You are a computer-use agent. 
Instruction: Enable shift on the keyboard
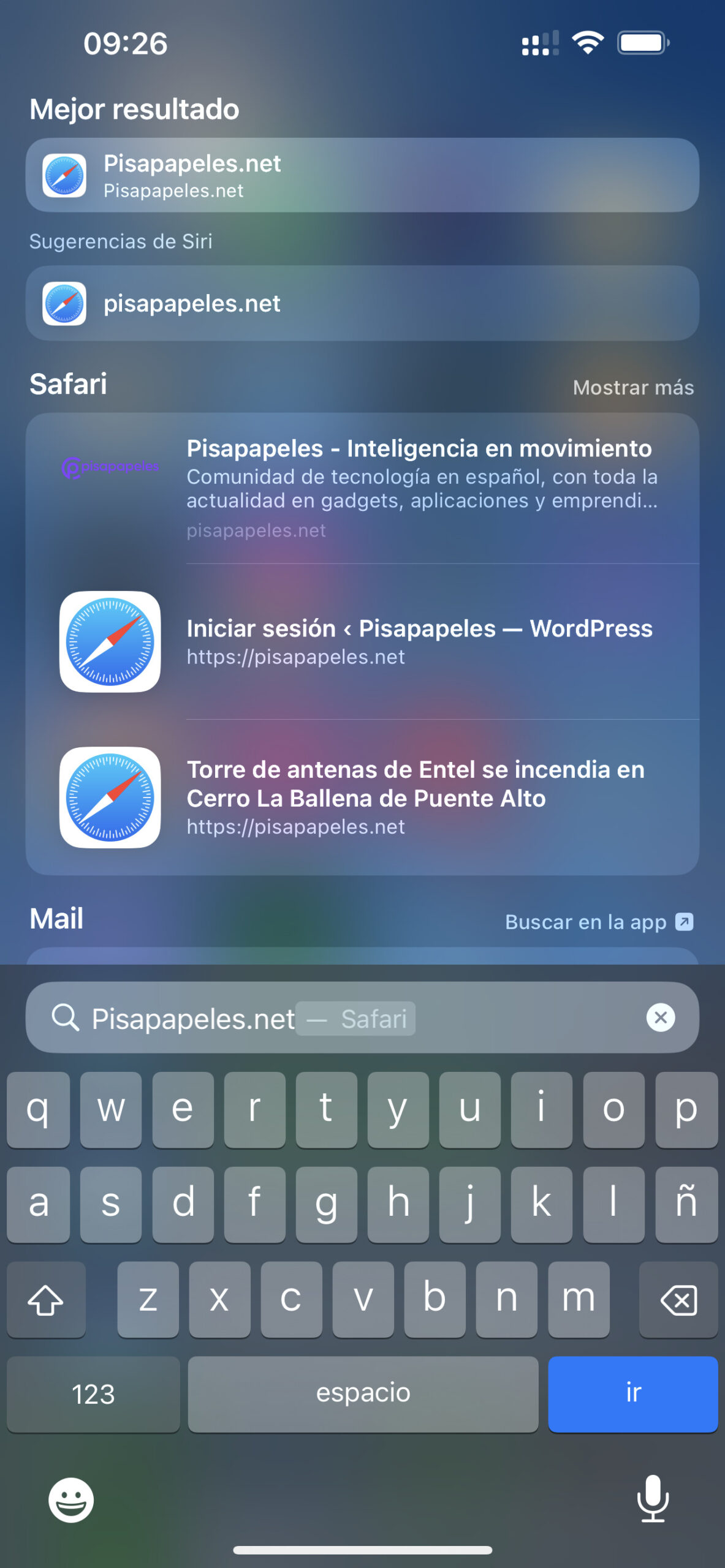(x=46, y=1300)
